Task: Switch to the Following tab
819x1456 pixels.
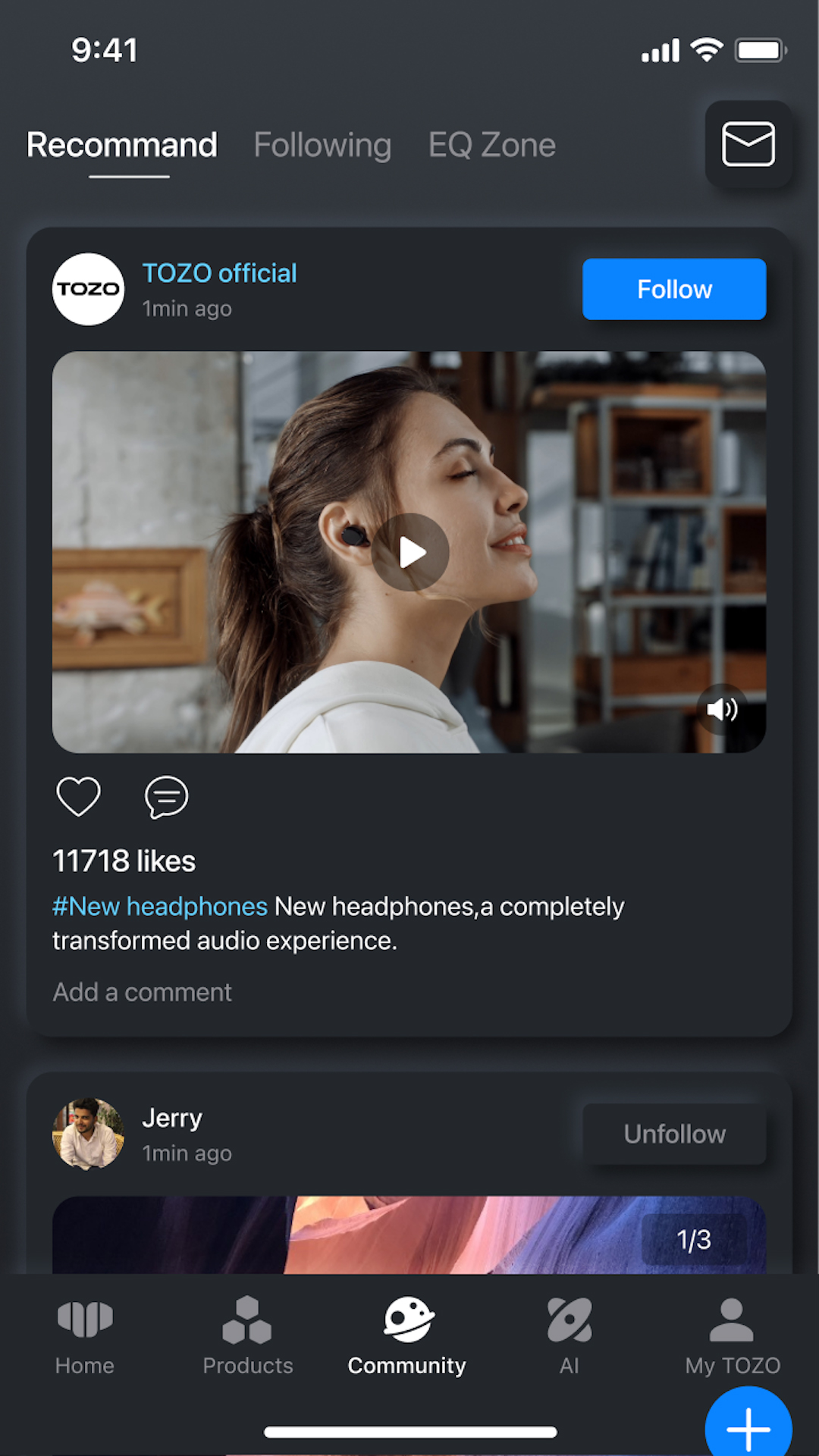Action: [x=322, y=145]
